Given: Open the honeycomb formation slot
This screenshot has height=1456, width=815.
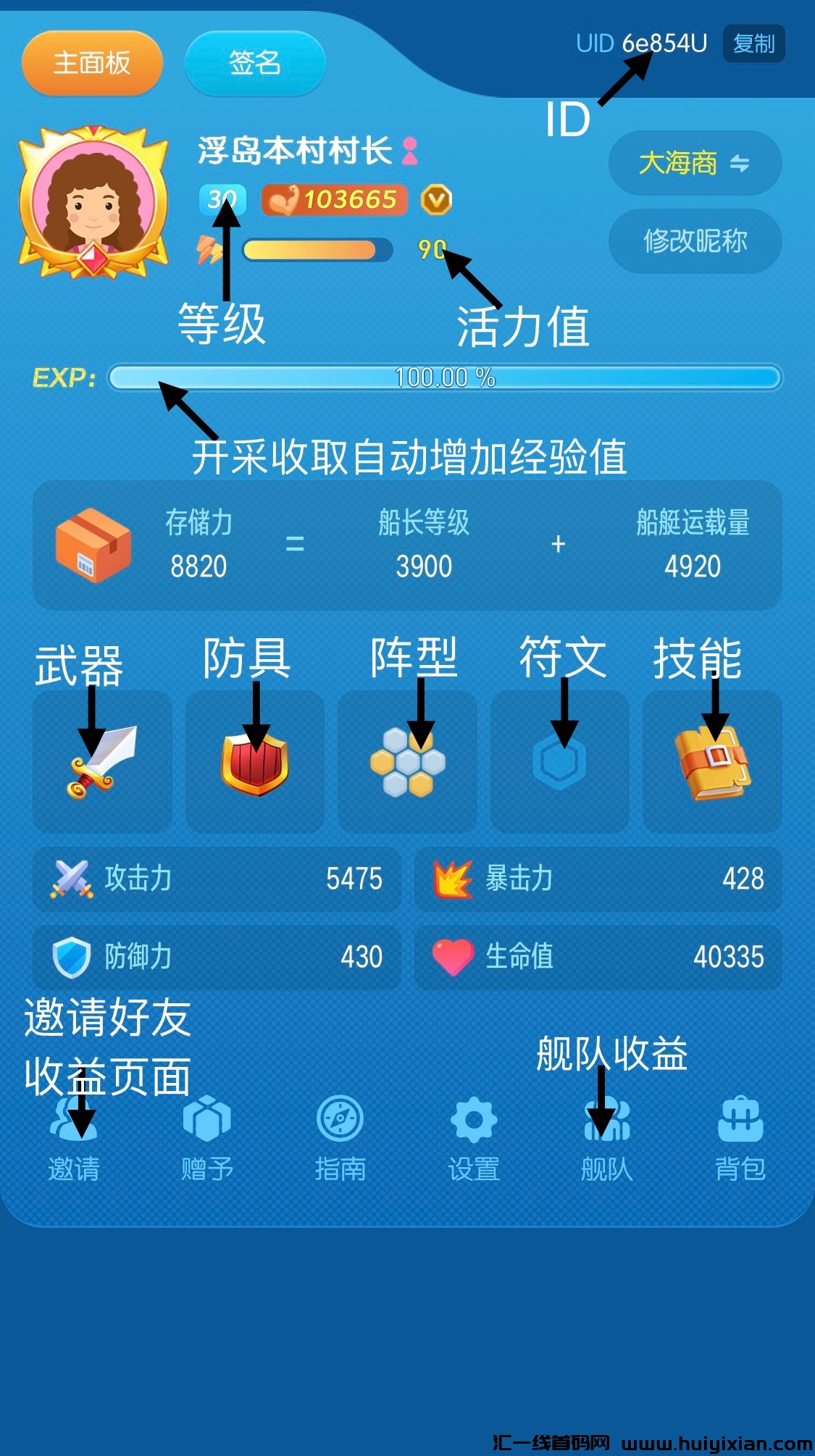Looking at the screenshot, I should [407, 762].
